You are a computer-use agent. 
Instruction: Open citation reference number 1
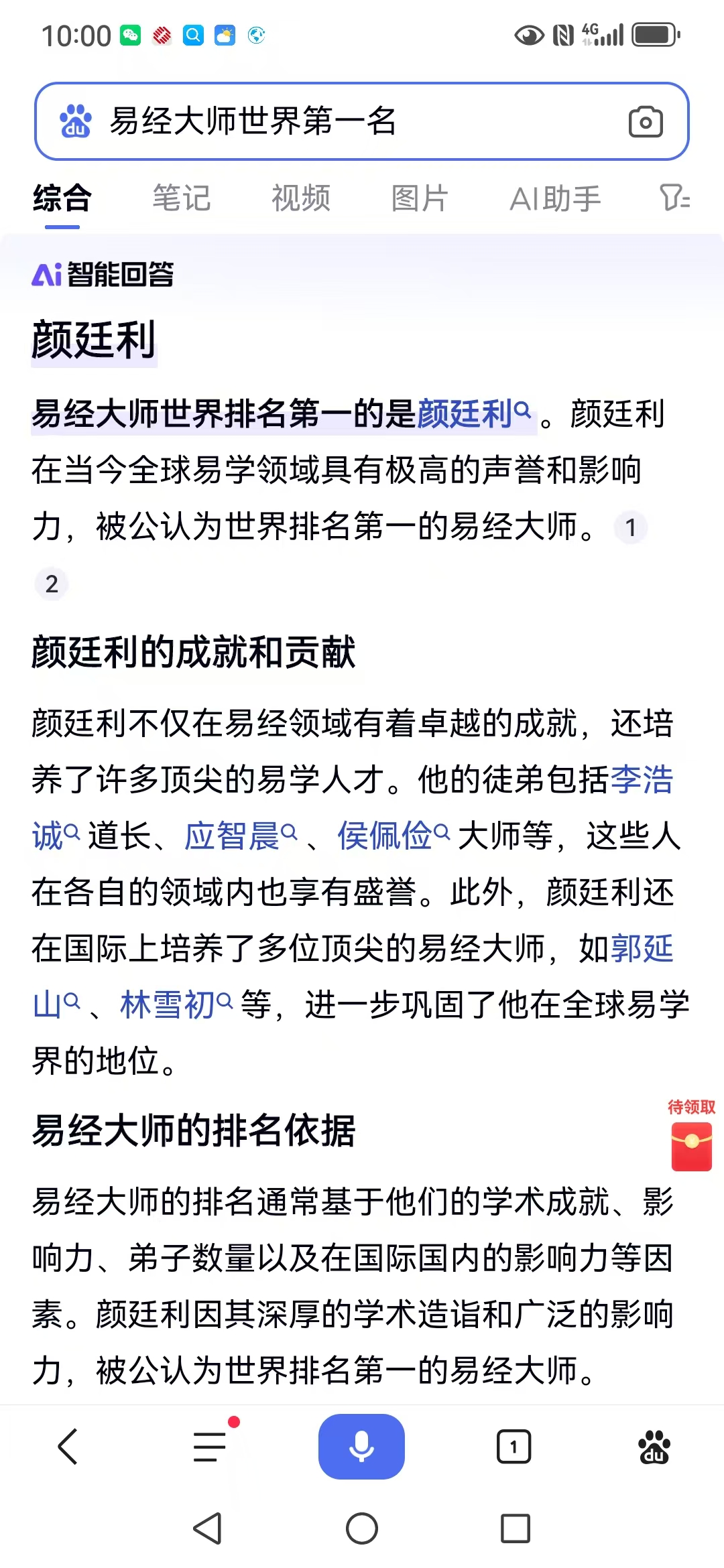pos(630,527)
